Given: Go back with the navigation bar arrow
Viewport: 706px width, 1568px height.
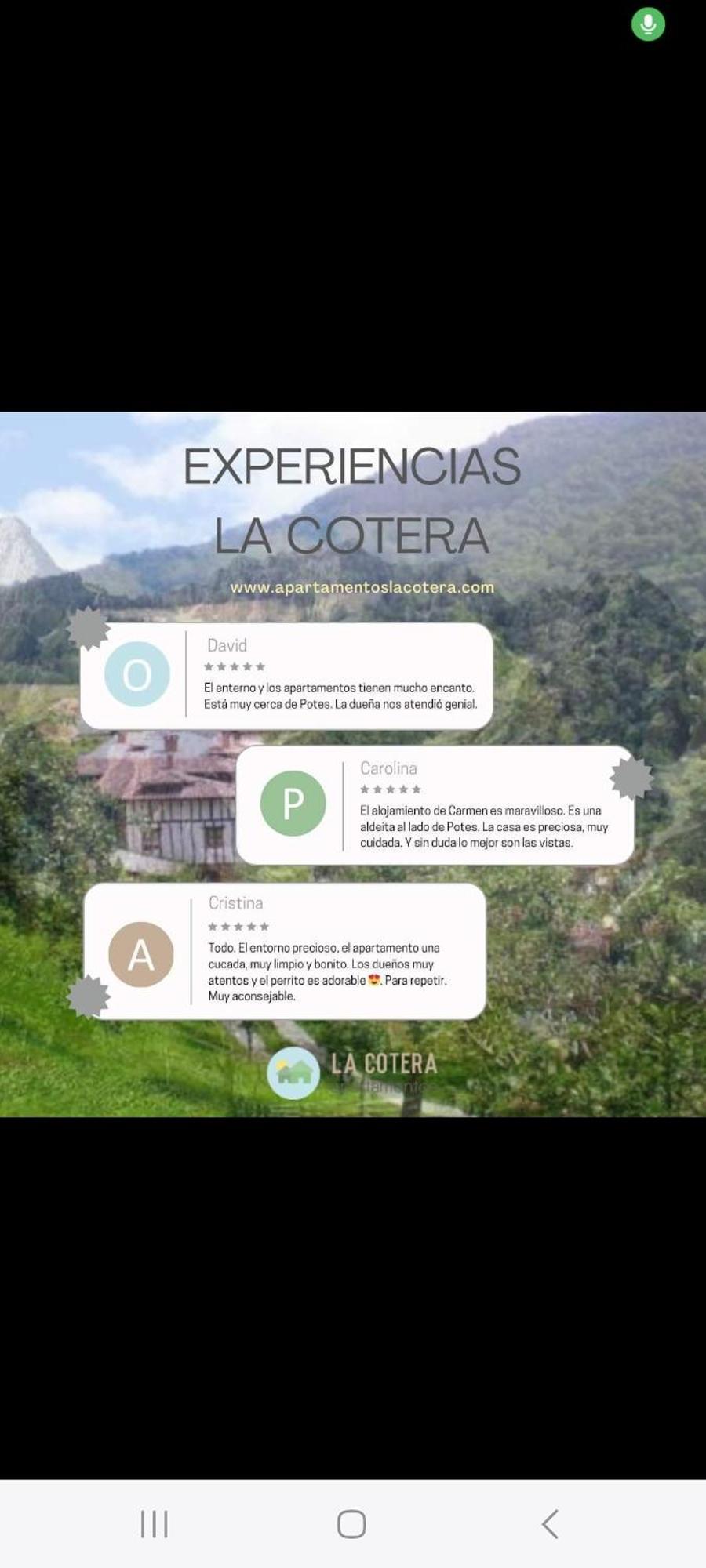Looking at the screenshot, I should (x=550, y=1524).
